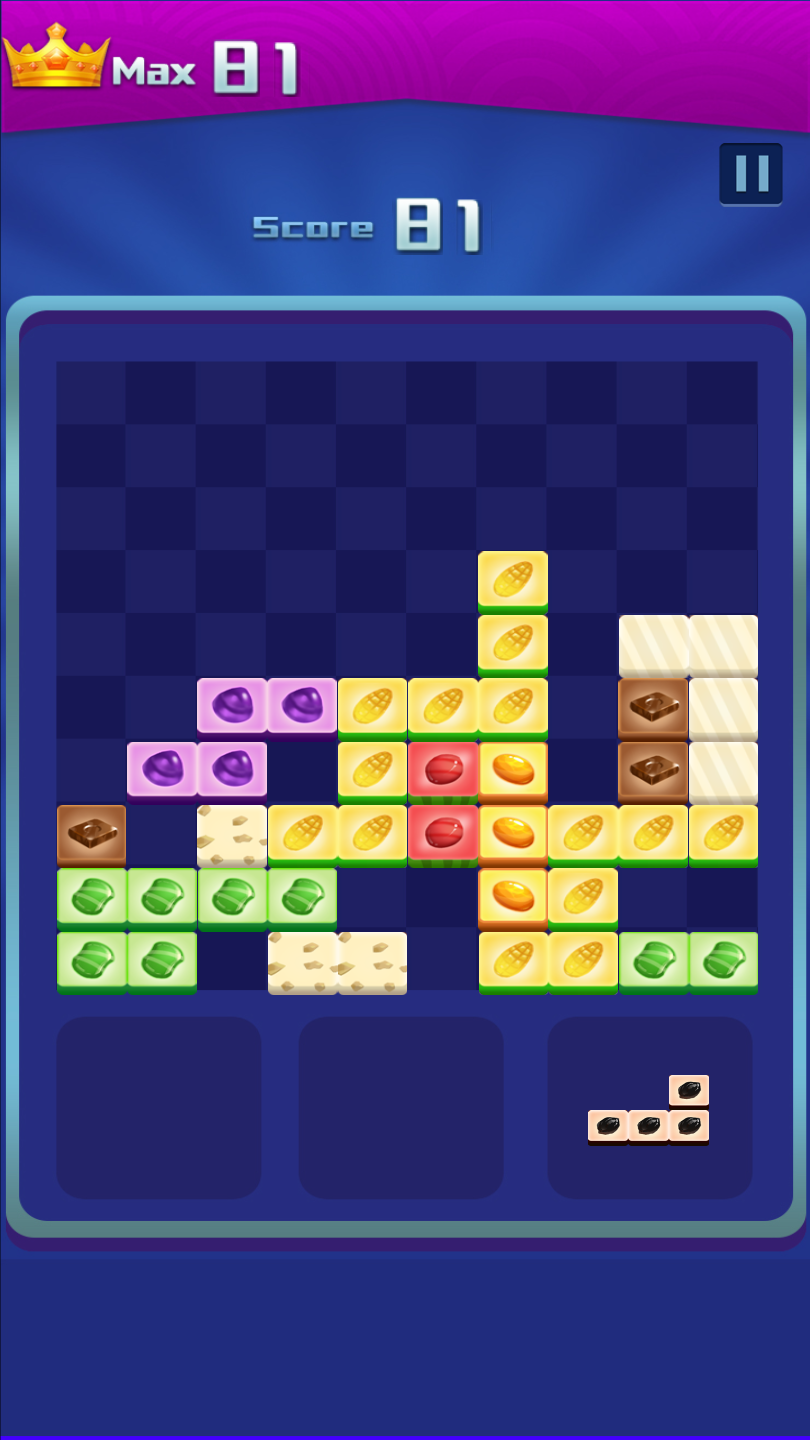Pause the game
Image resolution: width=810 pixels, height=1440 pixels.
click(x=751, y=174)
